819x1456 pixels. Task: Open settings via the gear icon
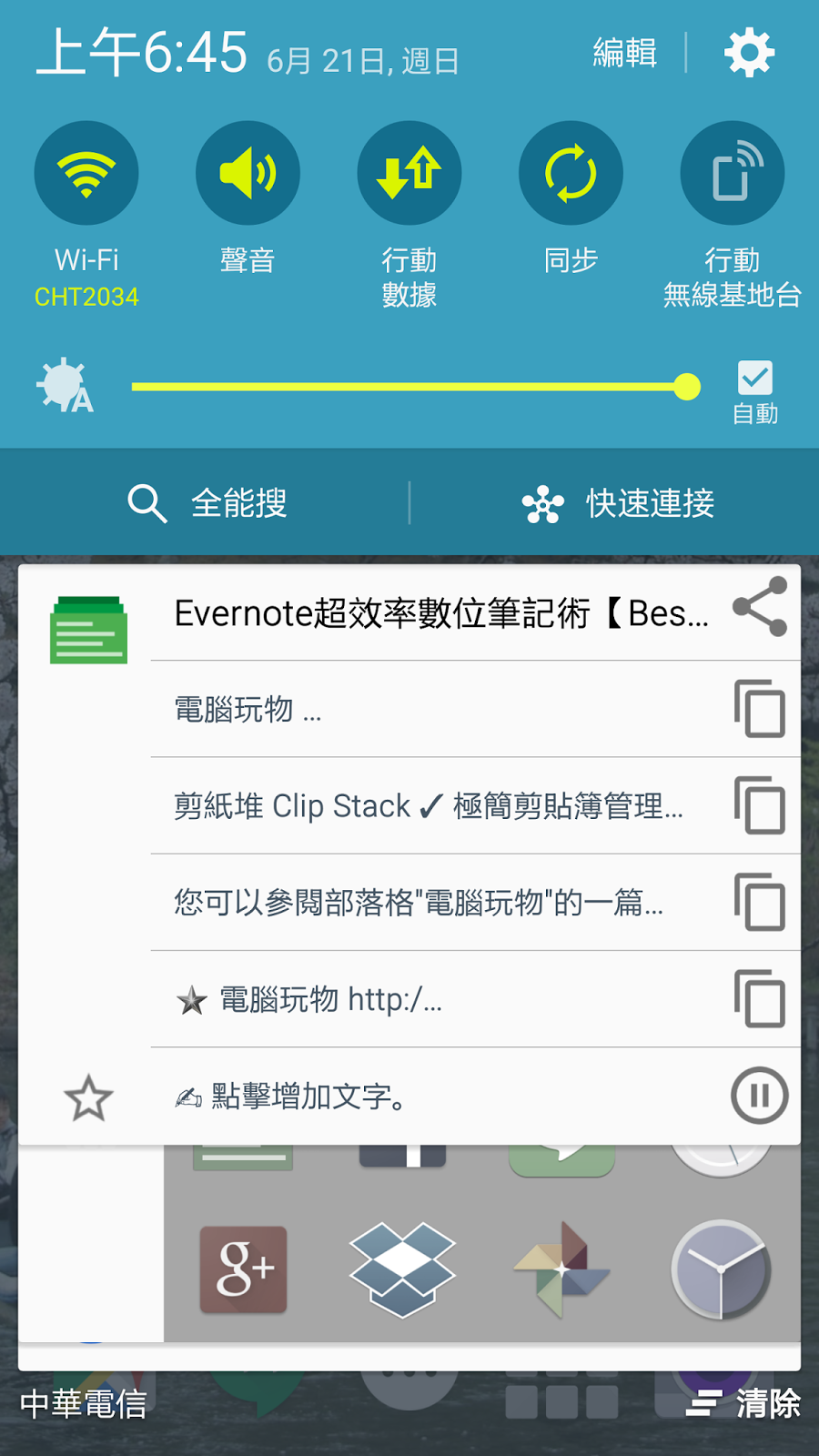pos(749,53)
